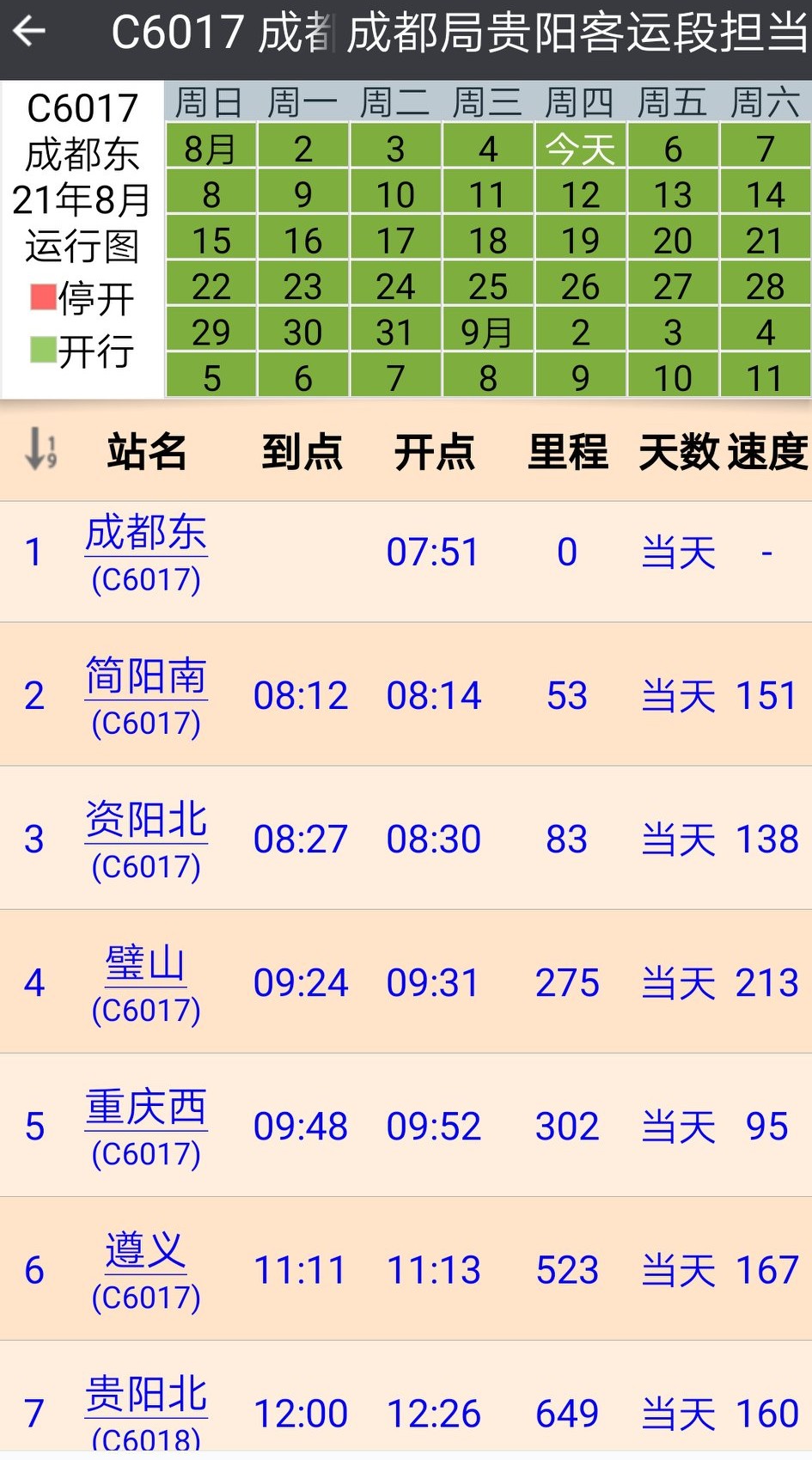Image resolution: width=812 pixels, height=1460 pixels.
Task: Select 今天 in the running calendar
Action: (581, 147)
